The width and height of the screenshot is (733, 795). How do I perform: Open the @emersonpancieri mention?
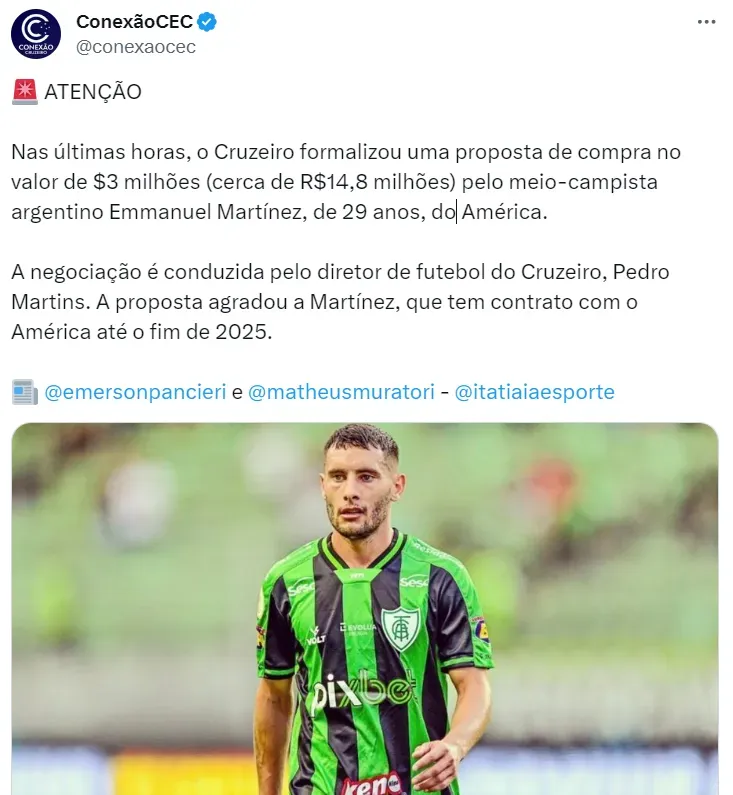pyautogui.click(x=135, y=393)
